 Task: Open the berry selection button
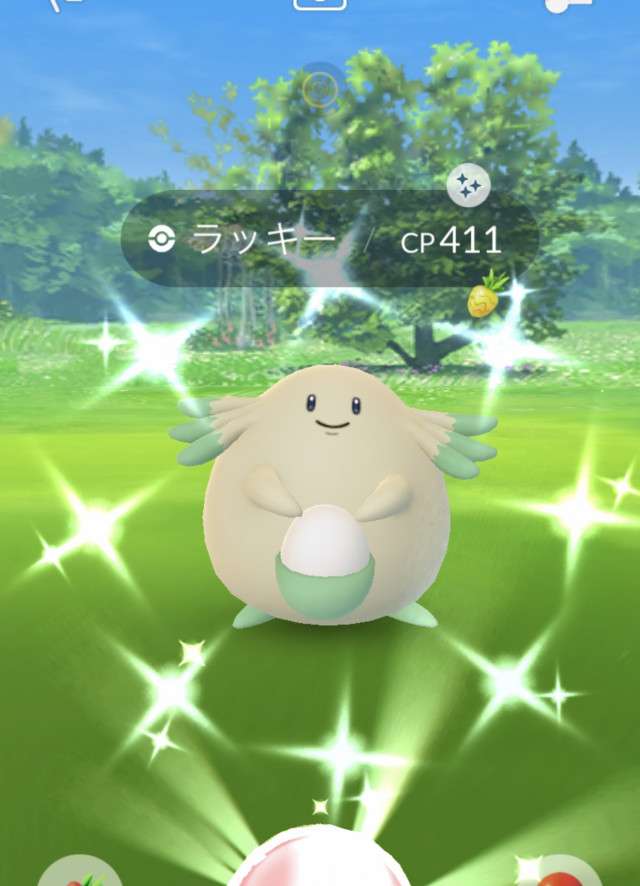point(78,872)
